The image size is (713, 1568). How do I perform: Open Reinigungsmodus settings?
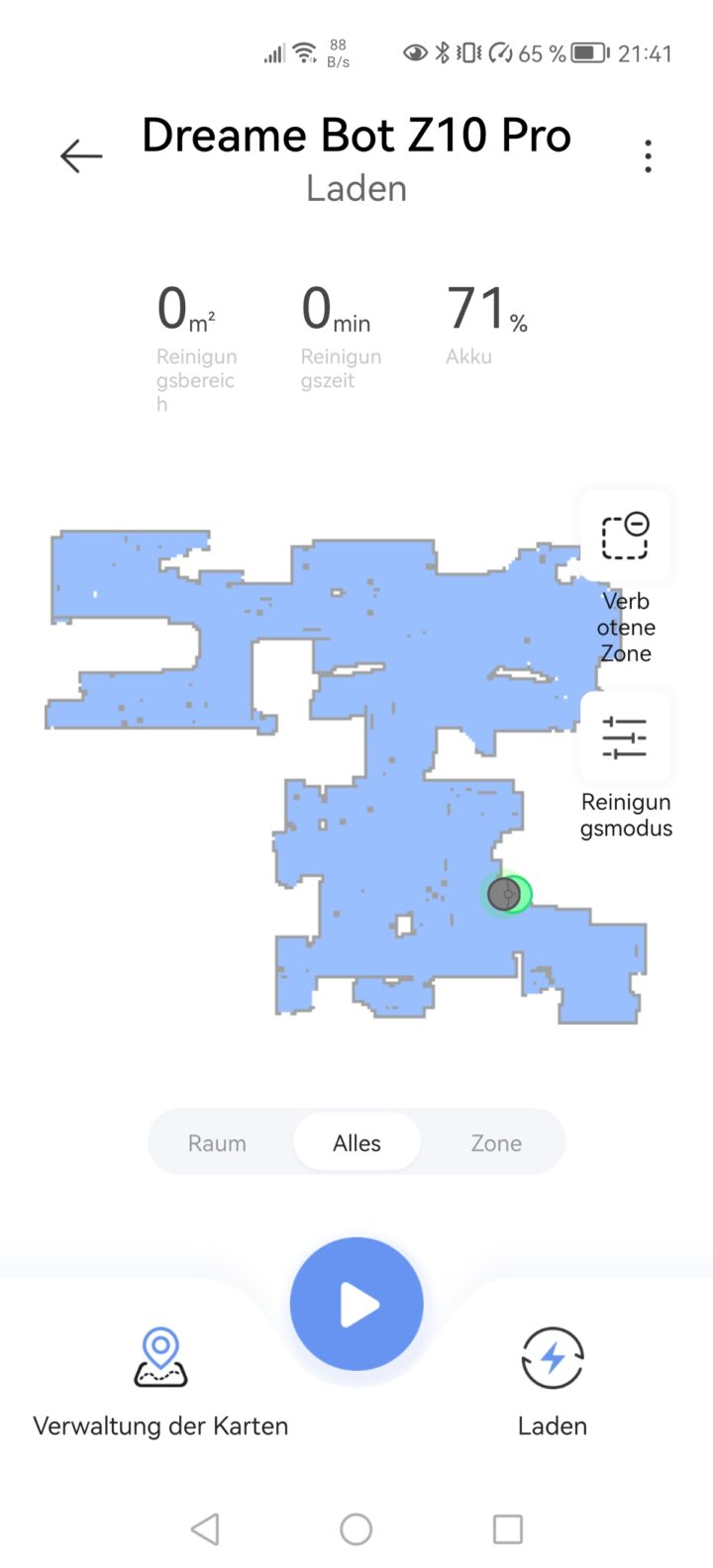625,738
